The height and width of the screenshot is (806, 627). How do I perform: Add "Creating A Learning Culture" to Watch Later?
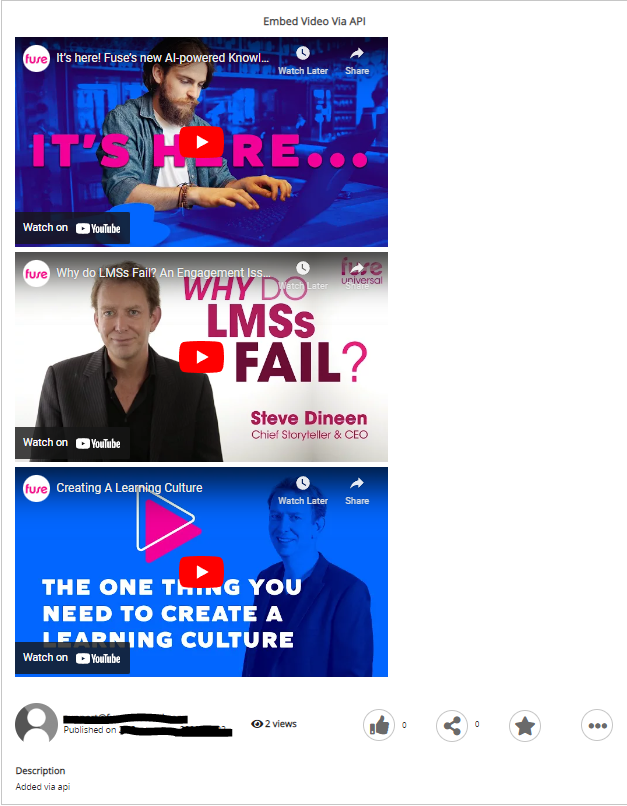303,489
